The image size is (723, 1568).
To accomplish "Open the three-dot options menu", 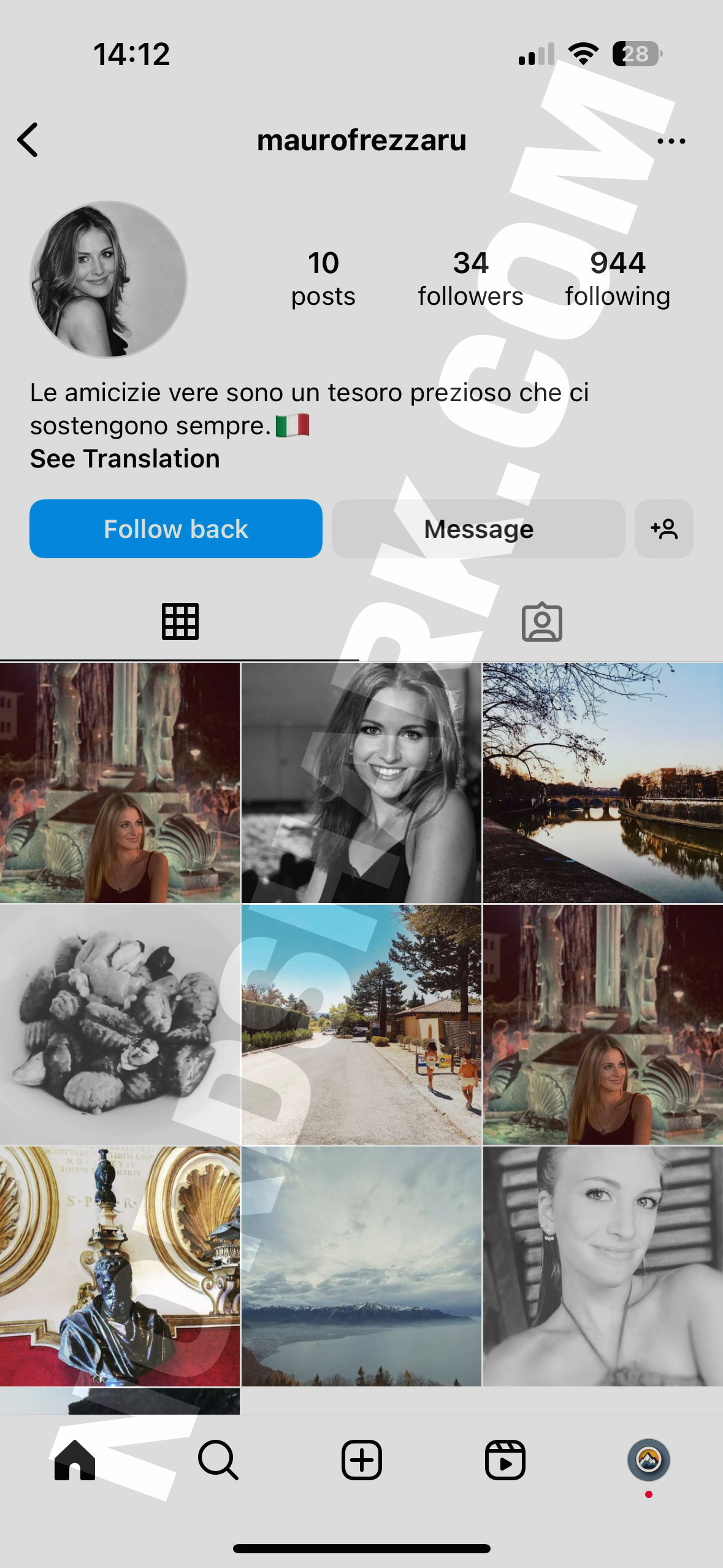I will (x=671, y=141).
